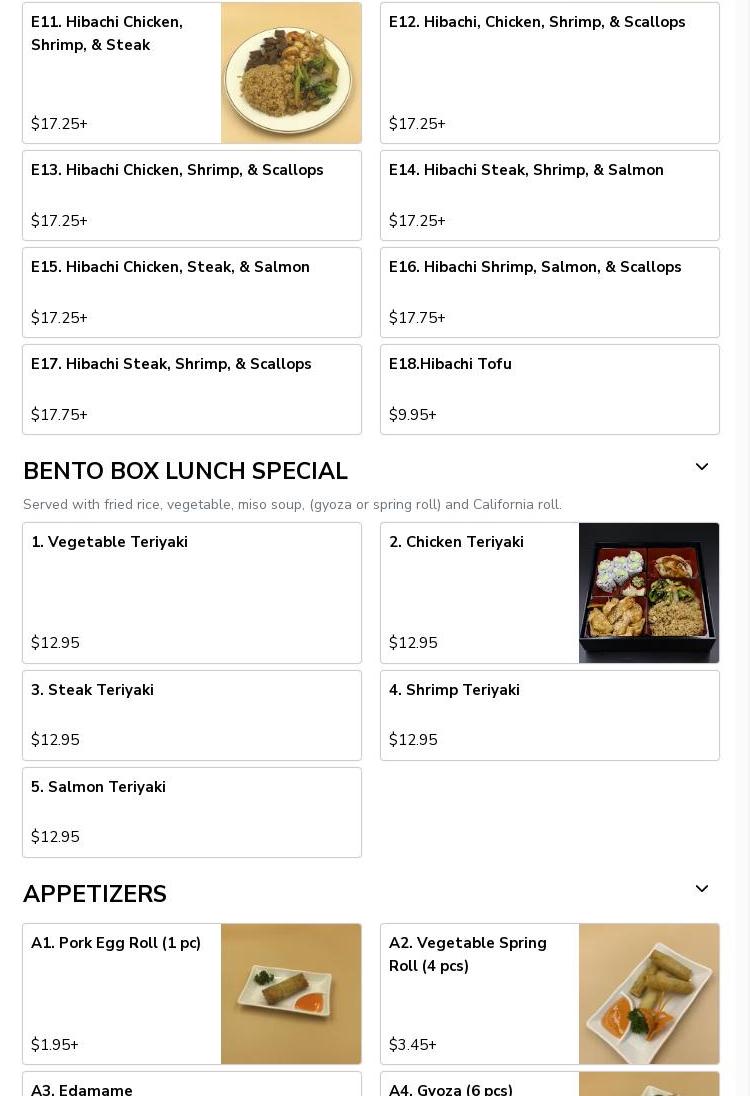The width and height of the screenshot is (750, 1096).
Task: Open E17. Hibachi Steak, Shrimp, & Scallops
Action: (191, 389)
